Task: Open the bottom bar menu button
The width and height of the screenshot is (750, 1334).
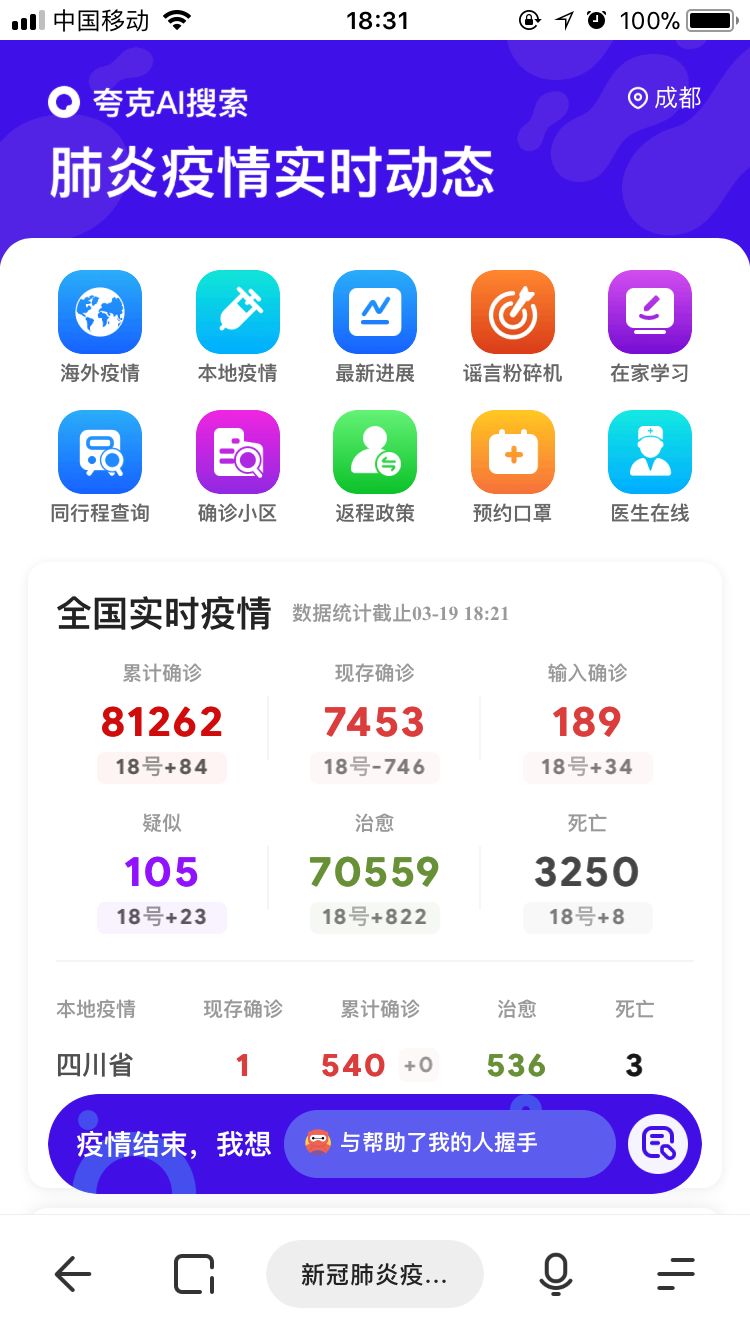Action: 676,1274
